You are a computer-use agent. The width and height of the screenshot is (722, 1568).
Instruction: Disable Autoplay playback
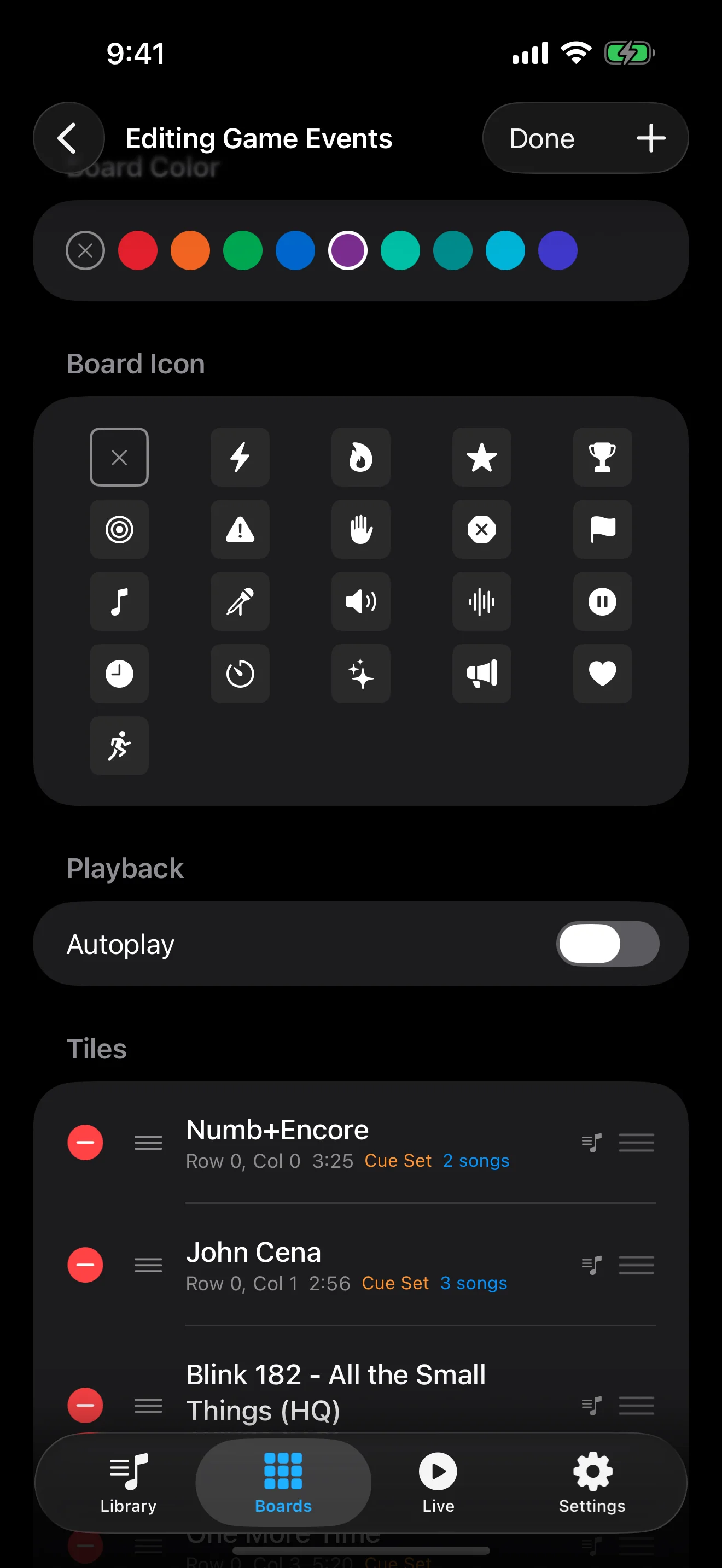click(607, 944)
